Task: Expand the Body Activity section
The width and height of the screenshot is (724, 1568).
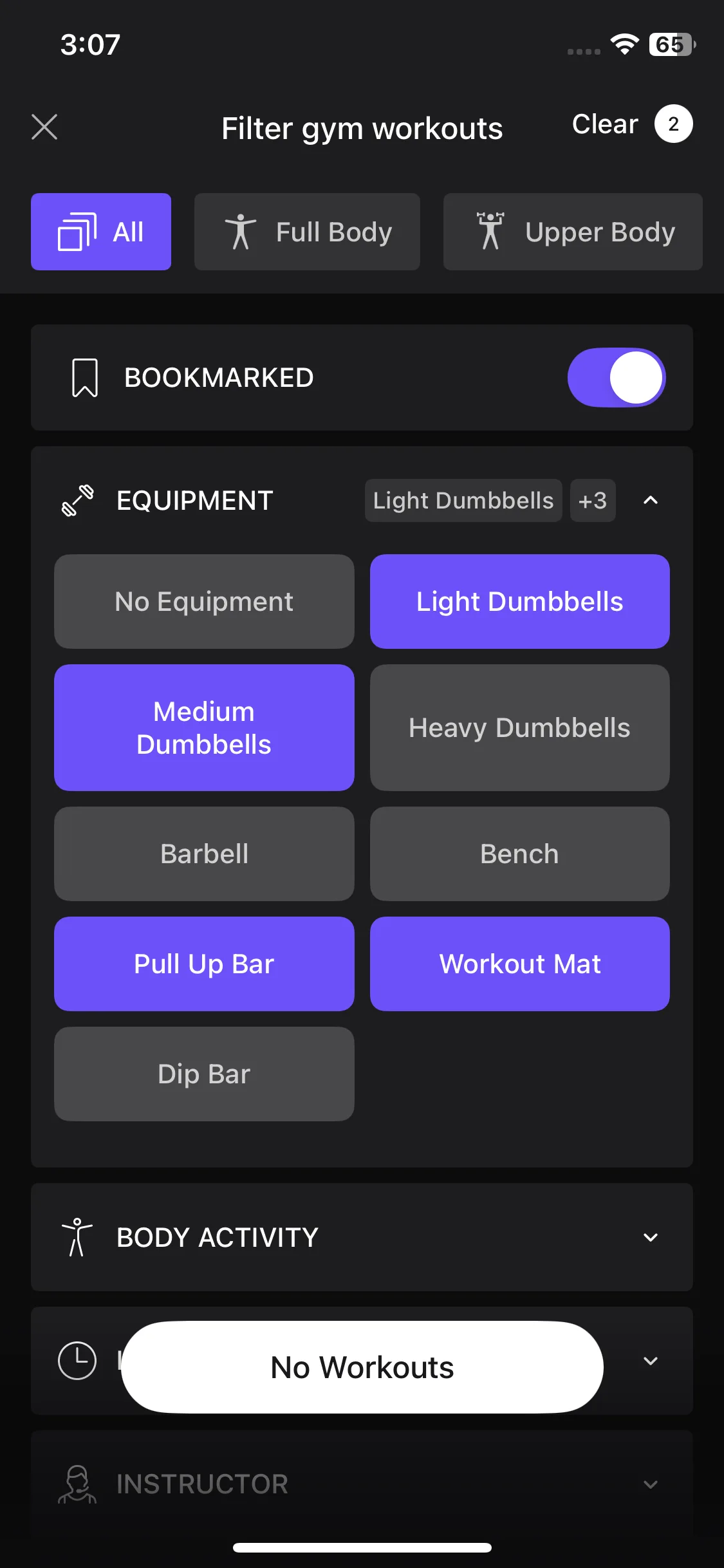Action: tap(651, 1237)
